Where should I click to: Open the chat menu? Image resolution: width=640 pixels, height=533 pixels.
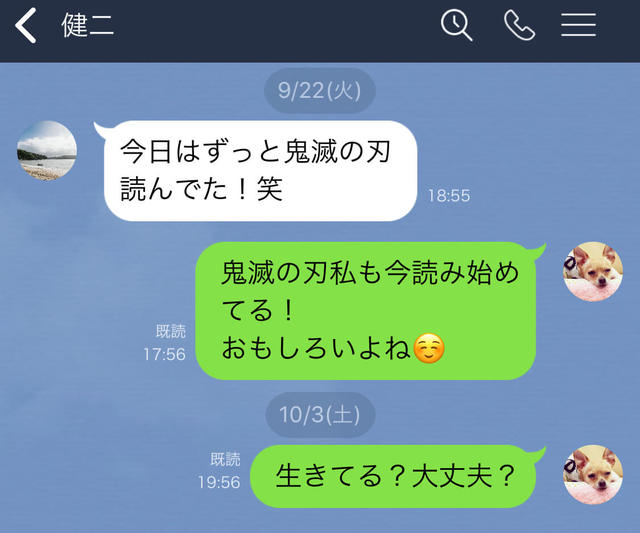[x=578, y=25]
